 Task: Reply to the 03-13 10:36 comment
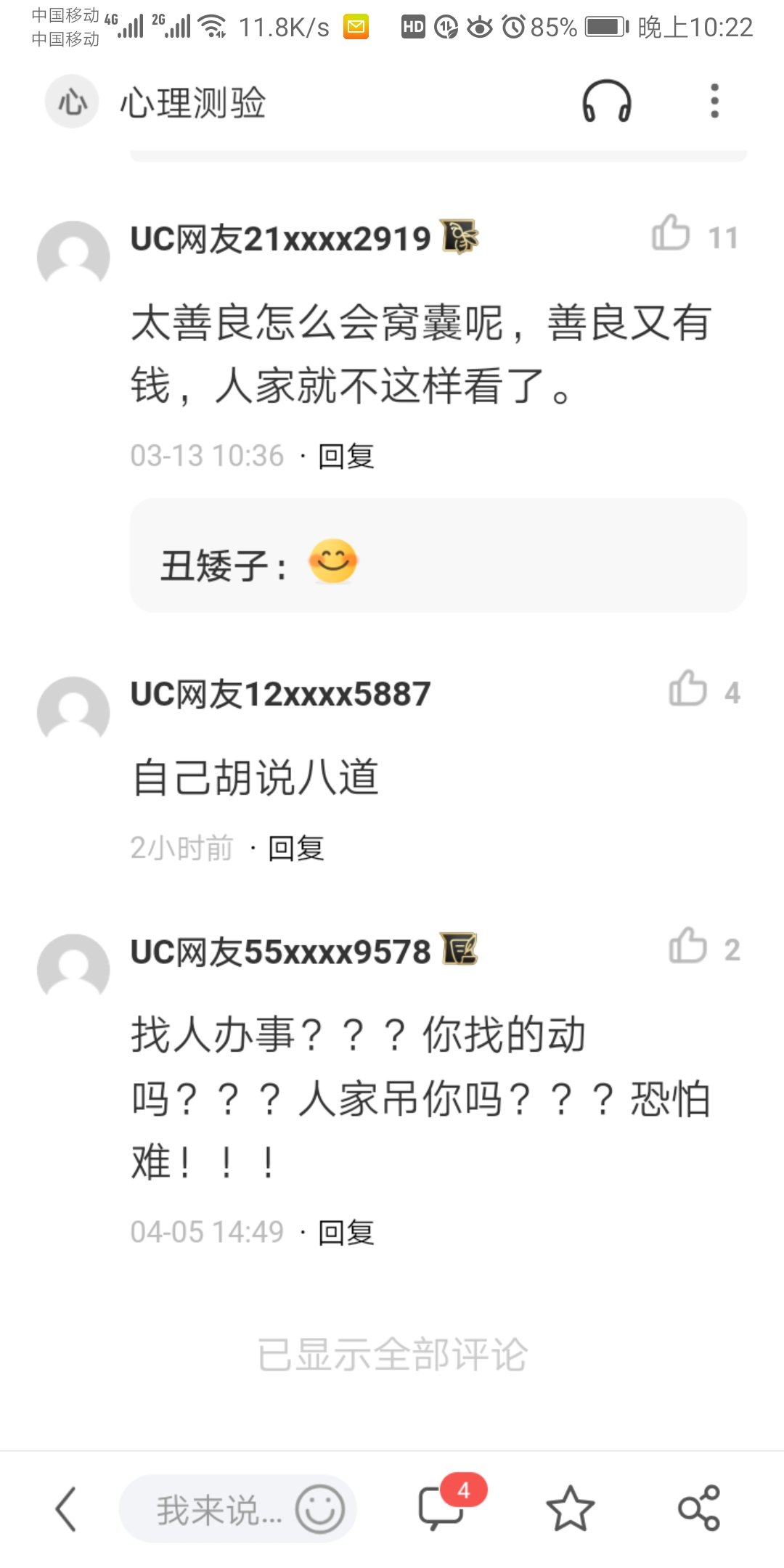(346, 457)
